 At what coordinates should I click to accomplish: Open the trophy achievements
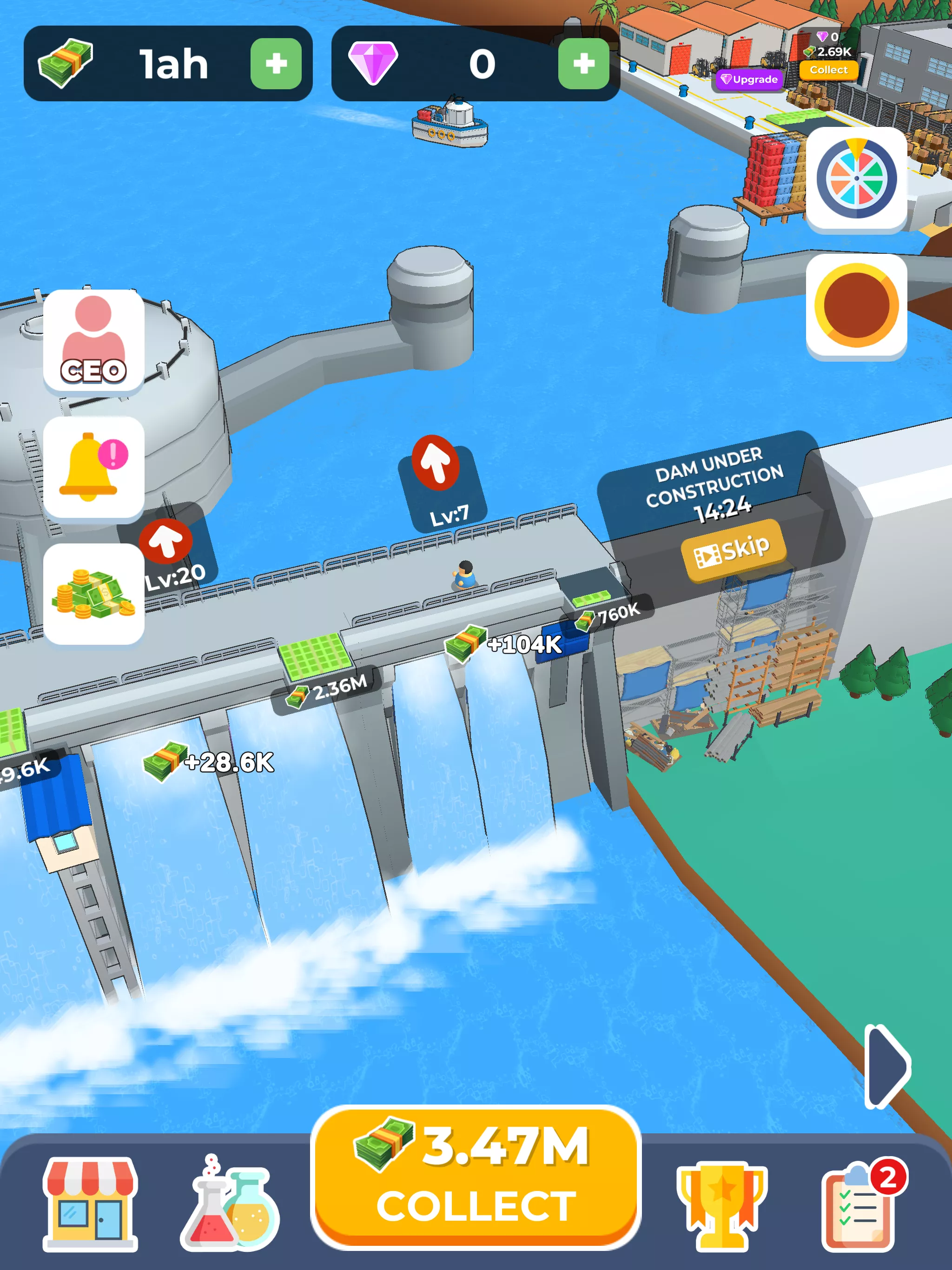(722, 1204)
